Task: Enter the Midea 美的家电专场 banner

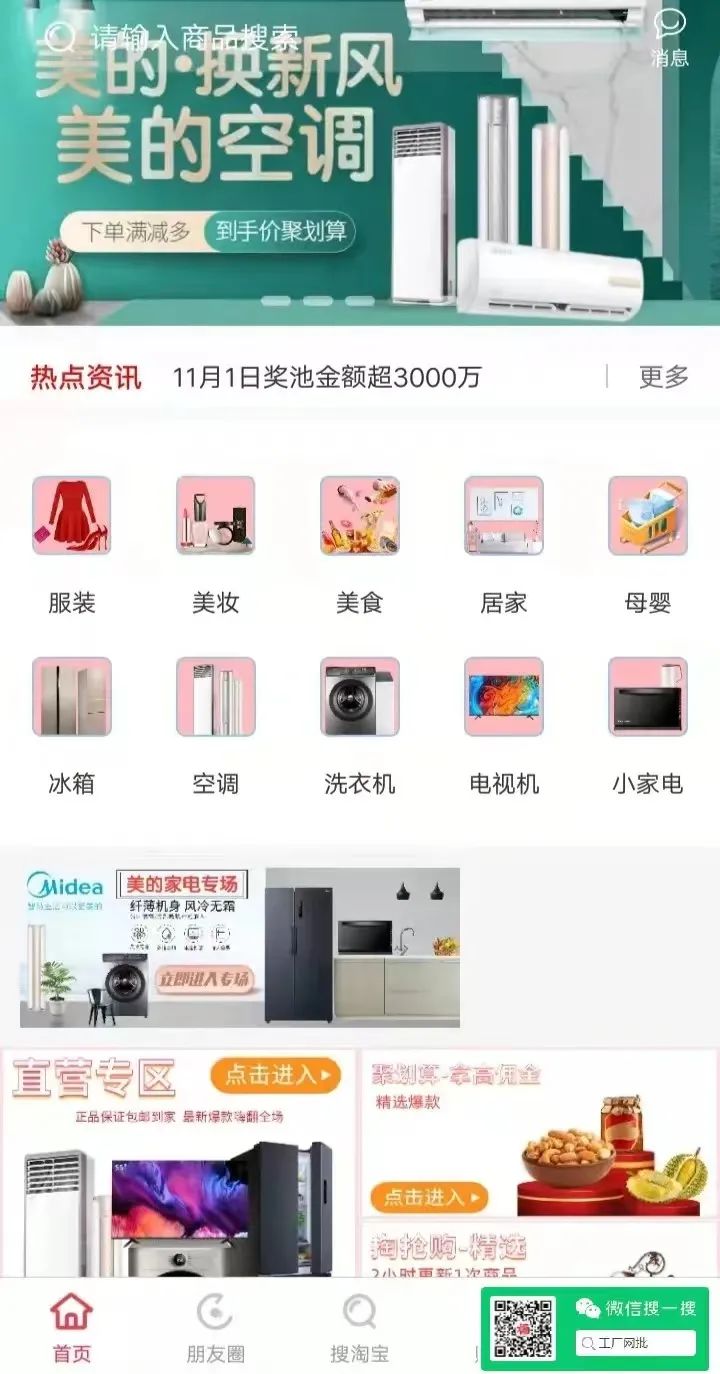Action: click(x=240, y=947)
